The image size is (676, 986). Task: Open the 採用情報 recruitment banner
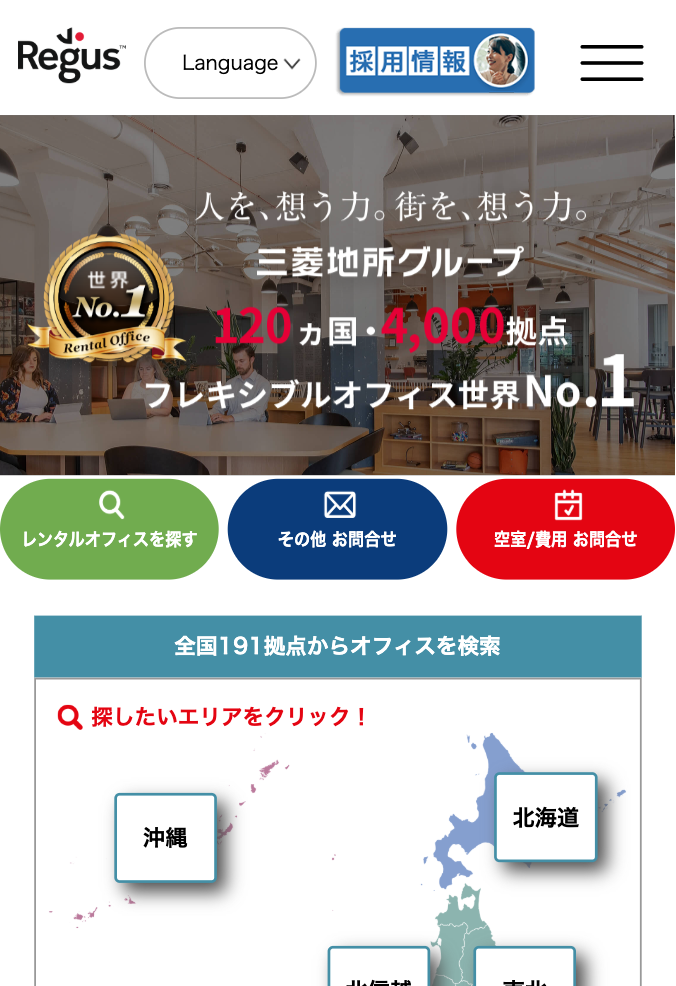pos(436,61)
